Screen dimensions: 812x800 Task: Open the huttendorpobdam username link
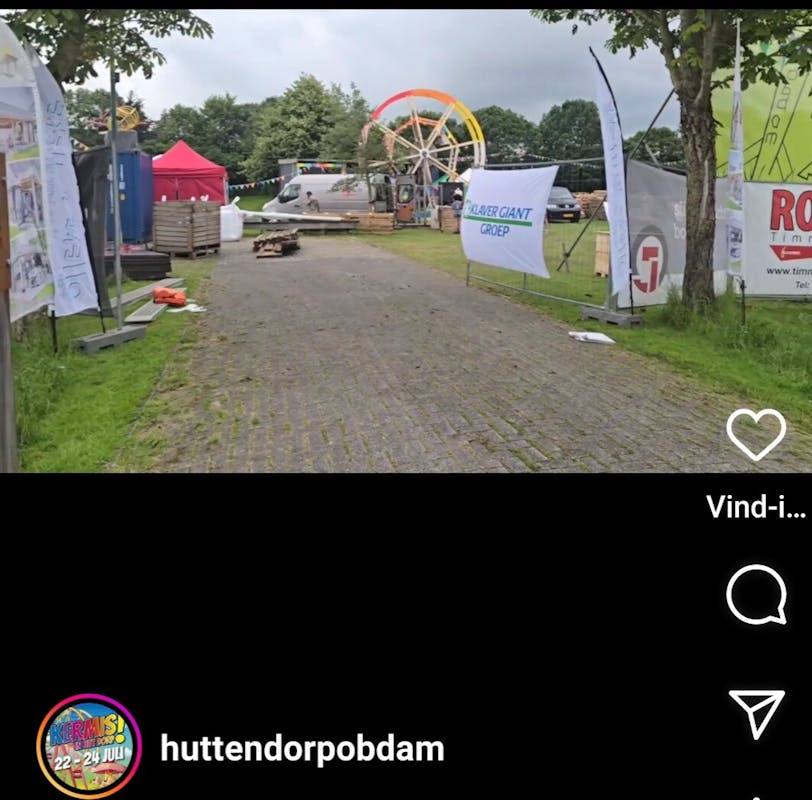tap(302, 748)
